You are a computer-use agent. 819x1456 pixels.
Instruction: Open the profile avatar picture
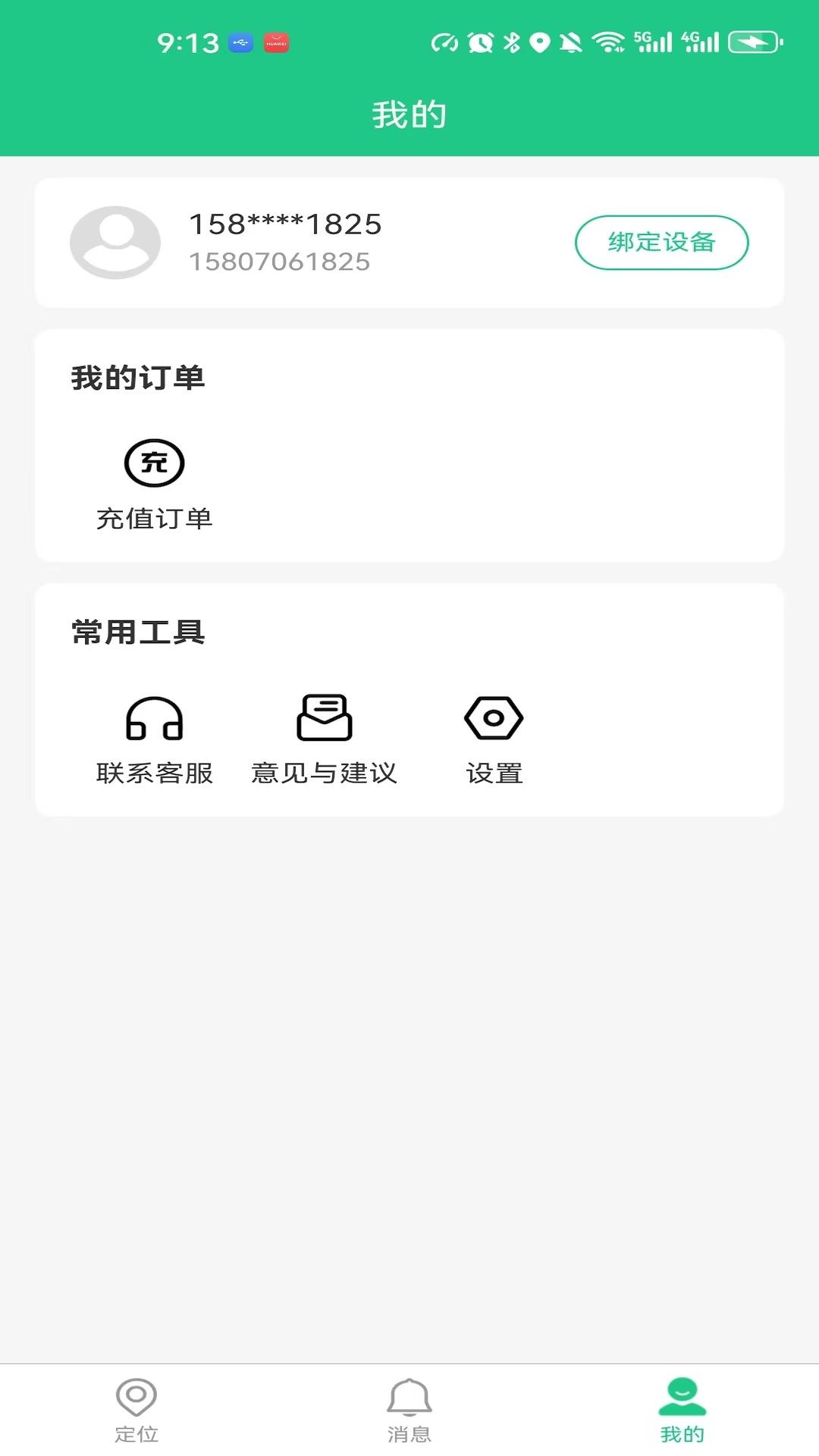115,243
